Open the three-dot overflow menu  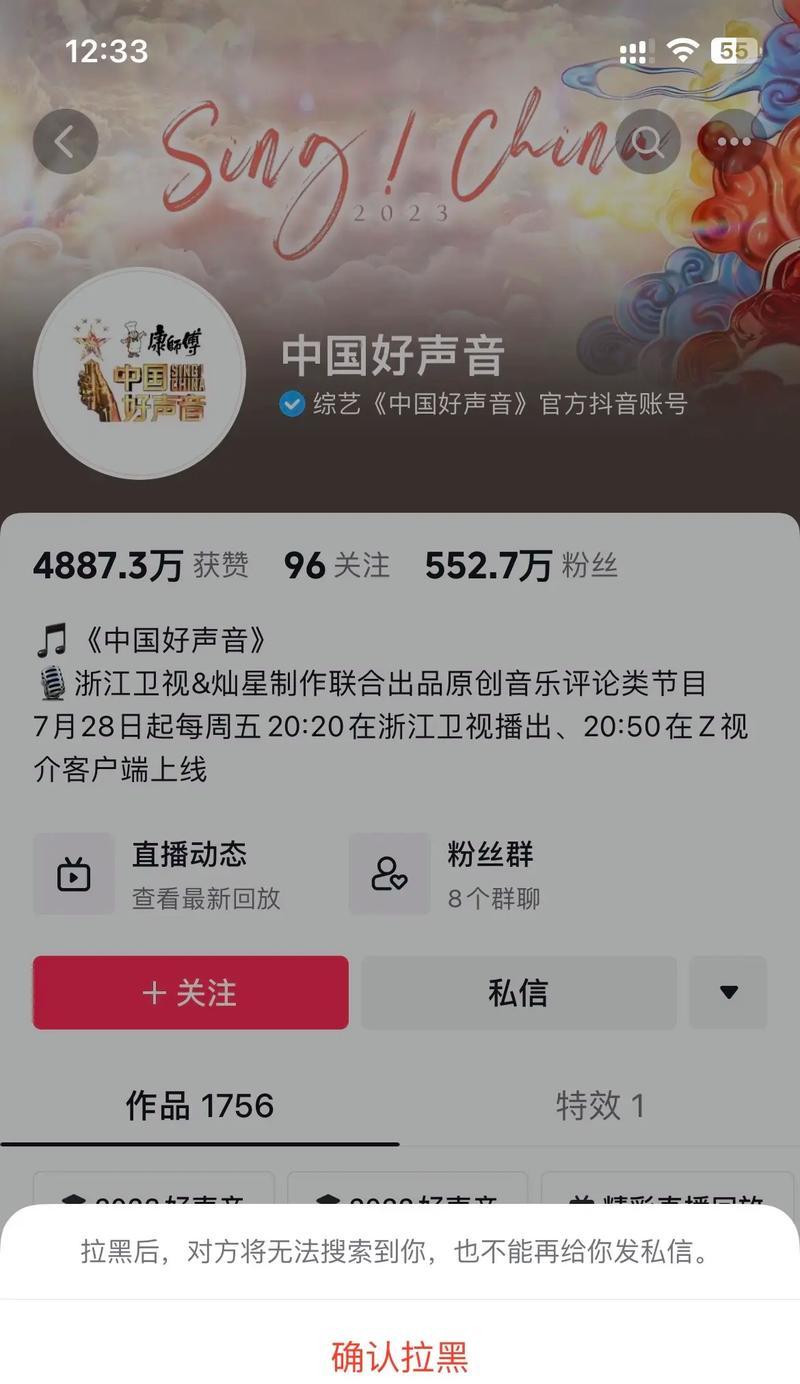734,142
